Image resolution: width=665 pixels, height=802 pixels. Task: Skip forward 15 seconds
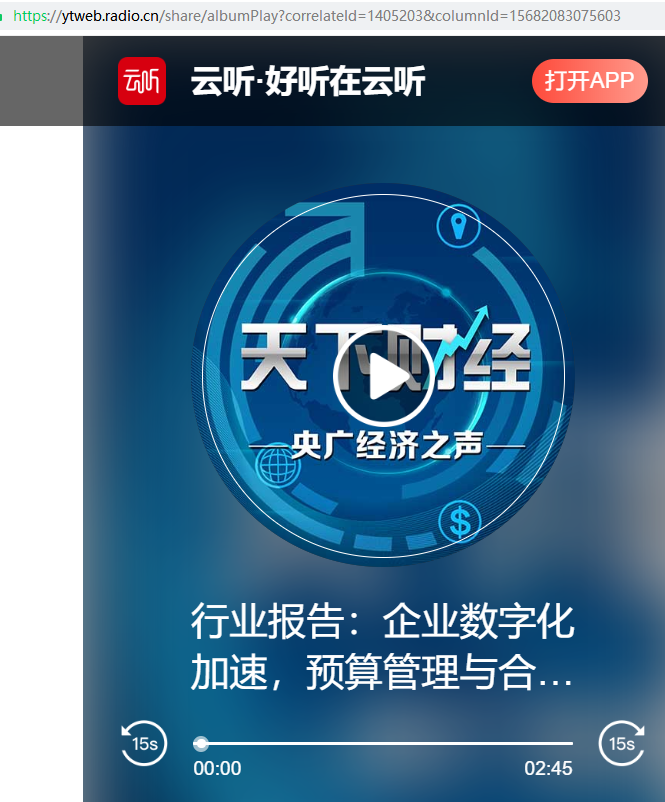point(621,743)
